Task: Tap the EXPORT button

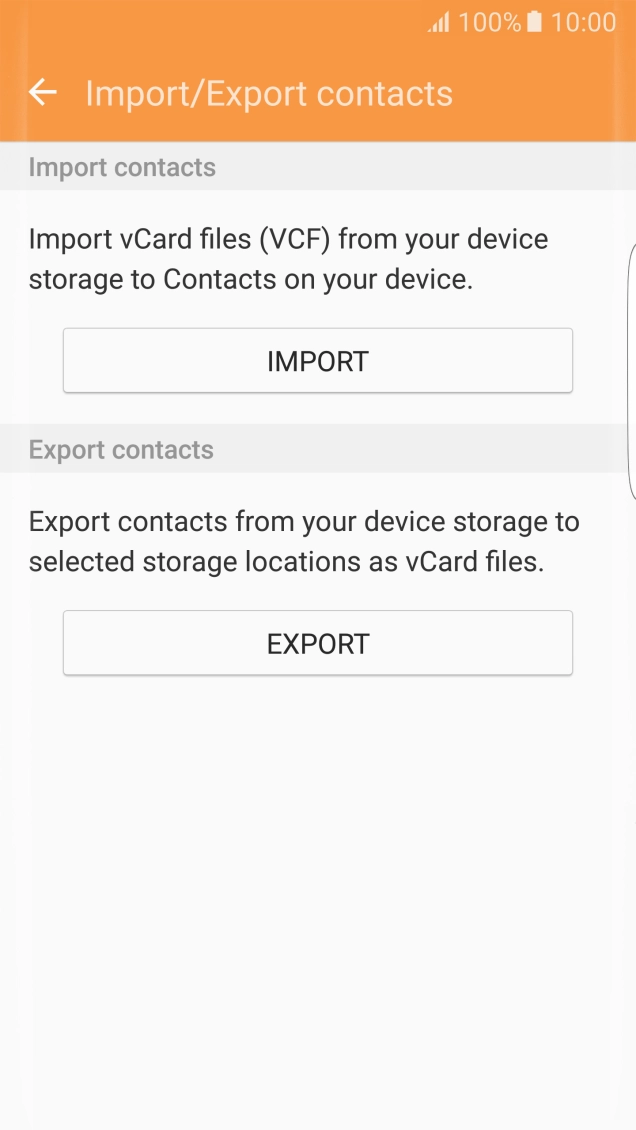Action: pos(318,643)
